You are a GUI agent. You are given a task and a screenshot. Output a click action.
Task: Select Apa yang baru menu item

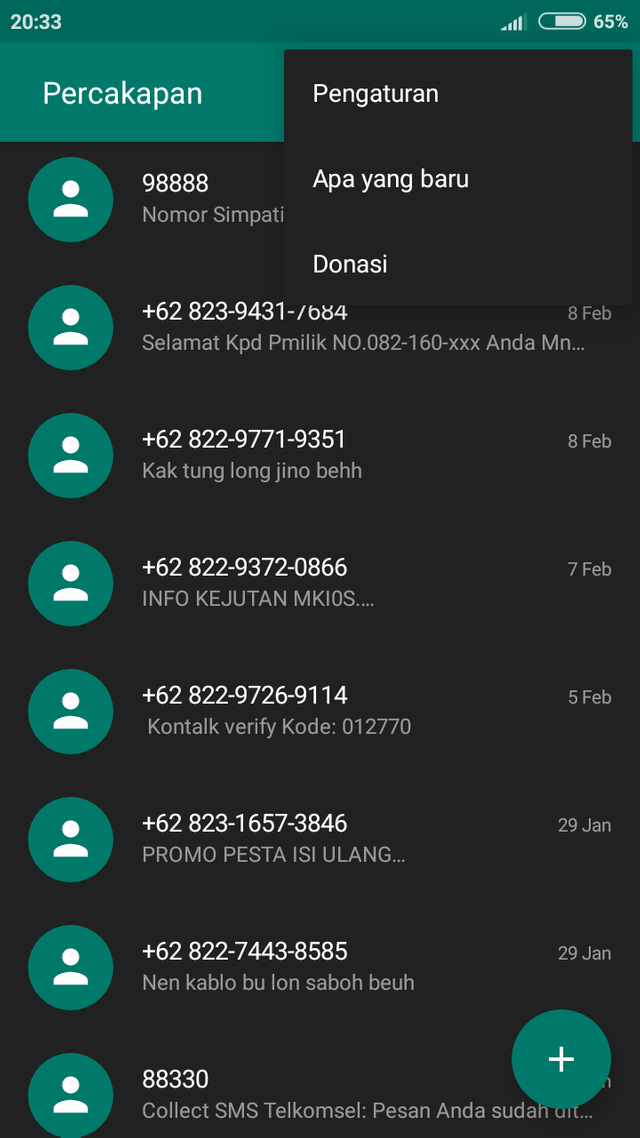point(391,180)
